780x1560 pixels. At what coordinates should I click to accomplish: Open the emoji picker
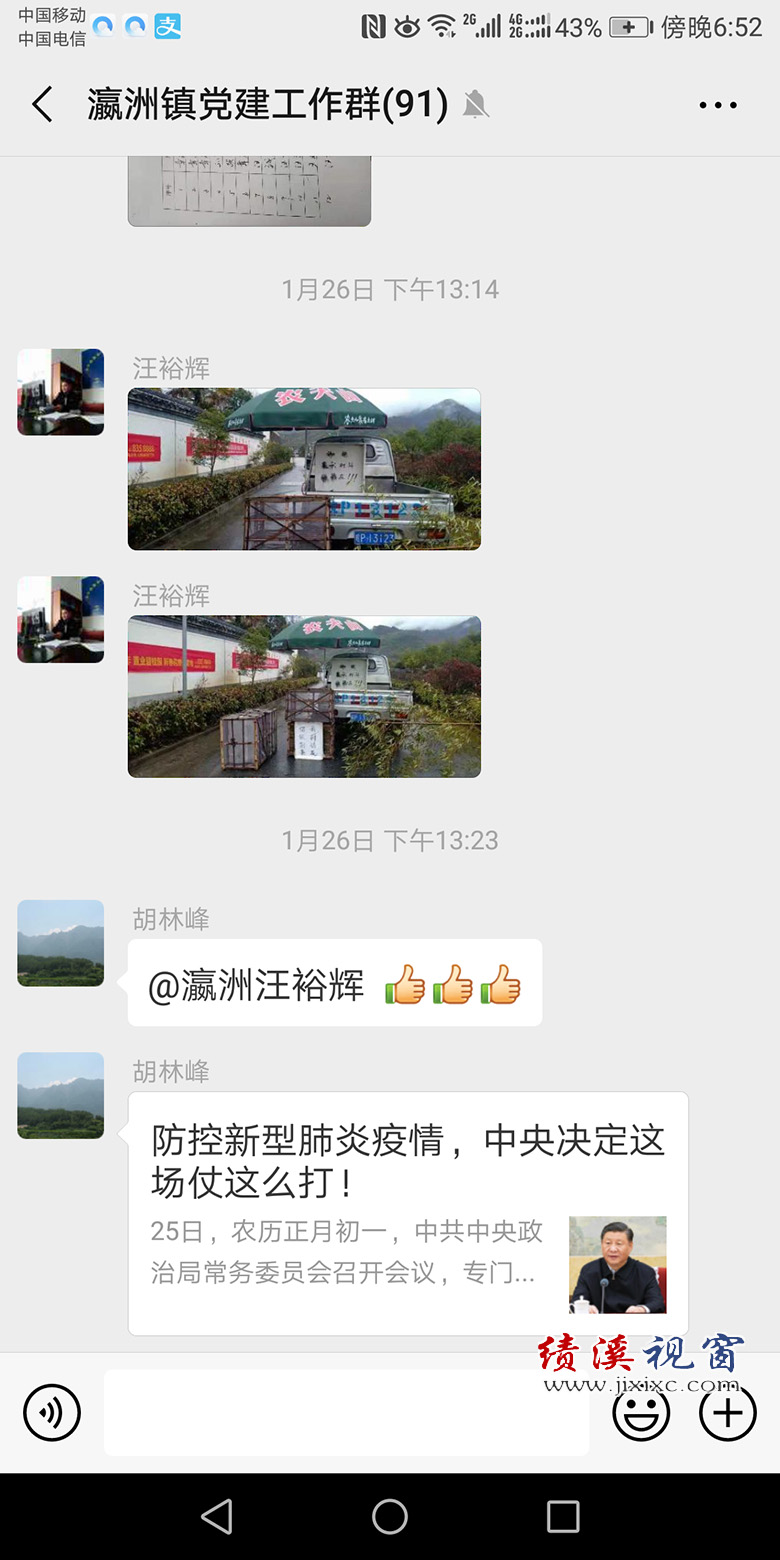coord(641,1412)
